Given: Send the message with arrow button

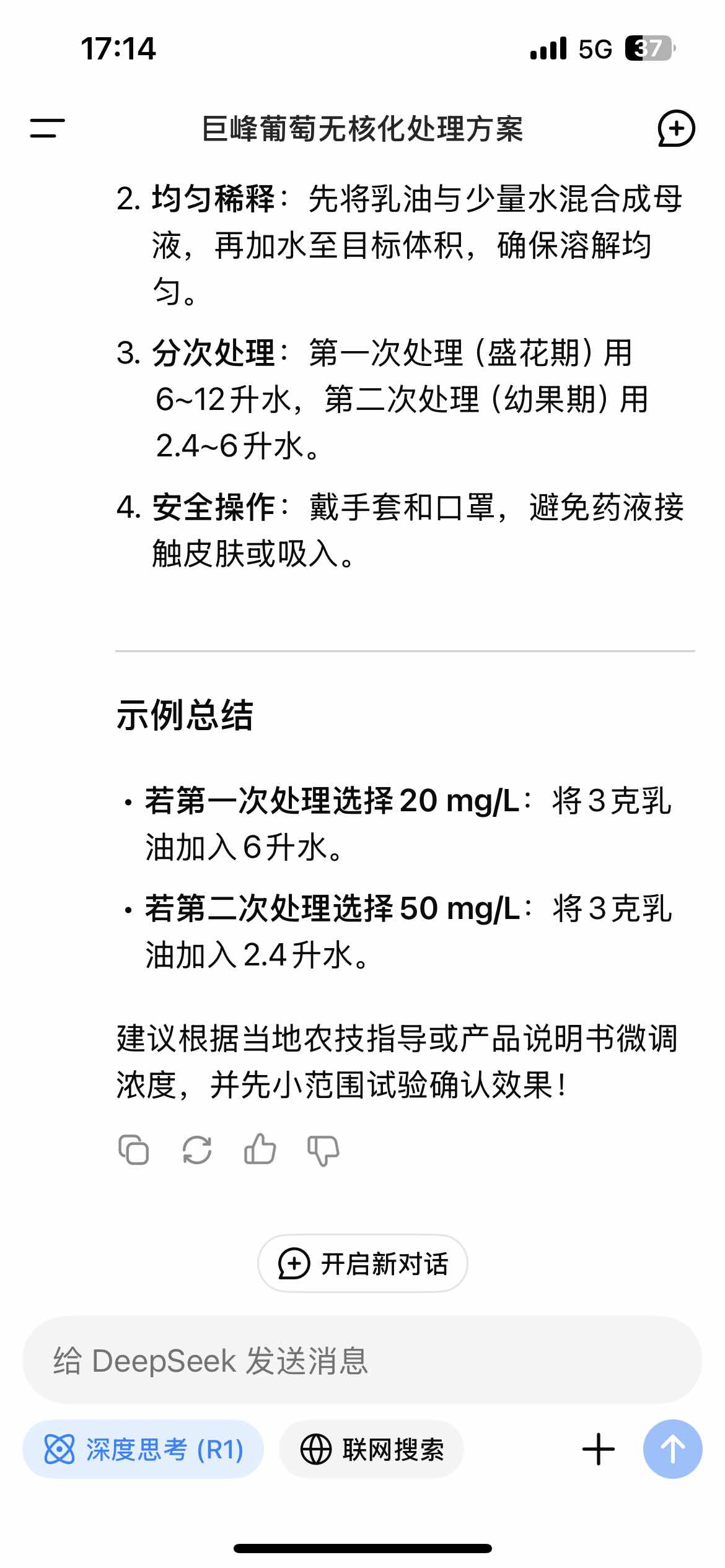Looking at the screenshot, I should [x=673, y=1449].
